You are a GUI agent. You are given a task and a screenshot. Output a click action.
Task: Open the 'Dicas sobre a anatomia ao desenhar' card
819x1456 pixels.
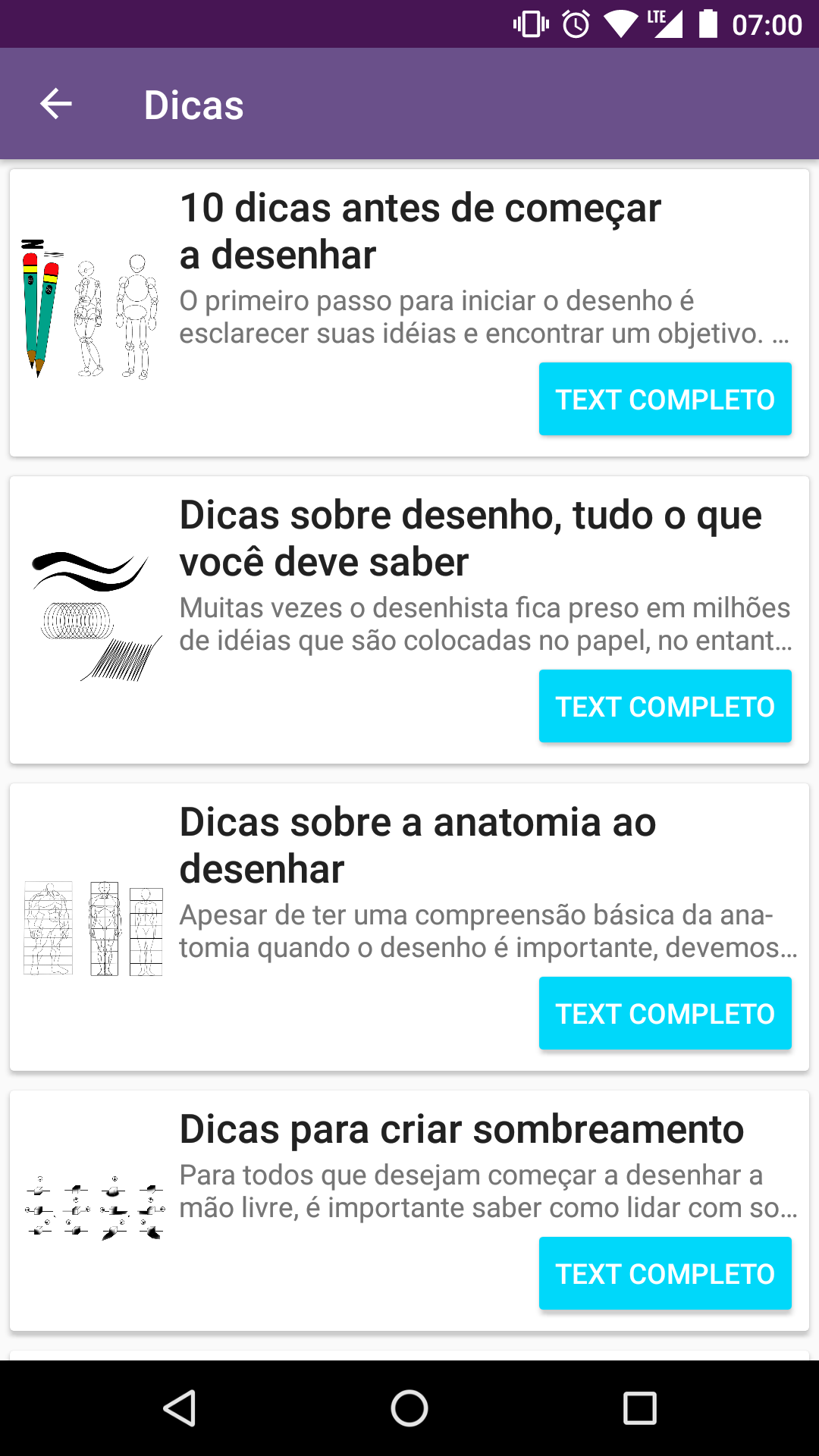tap(409, 927)
